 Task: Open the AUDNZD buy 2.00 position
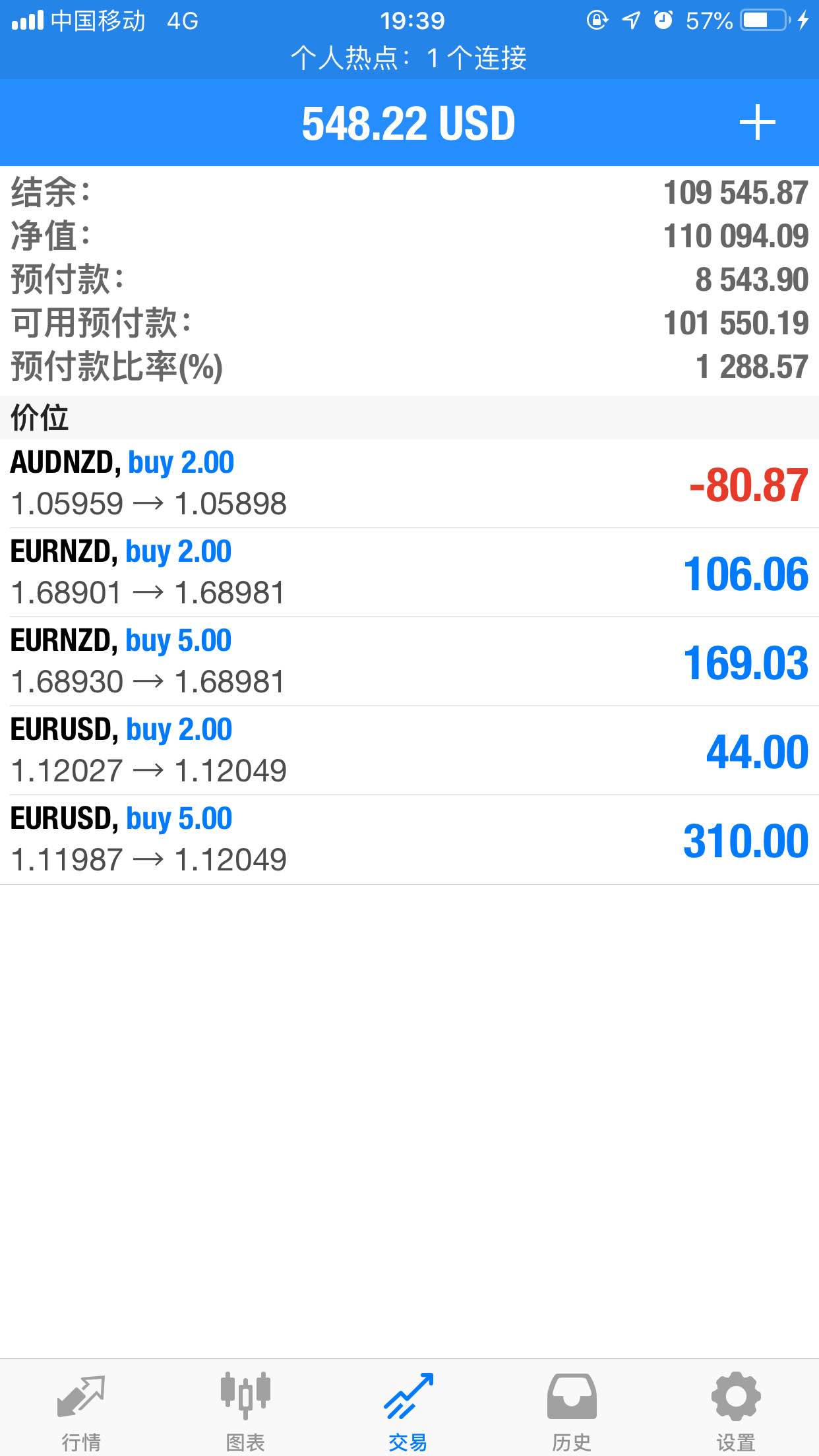click(x=409, y=483)
